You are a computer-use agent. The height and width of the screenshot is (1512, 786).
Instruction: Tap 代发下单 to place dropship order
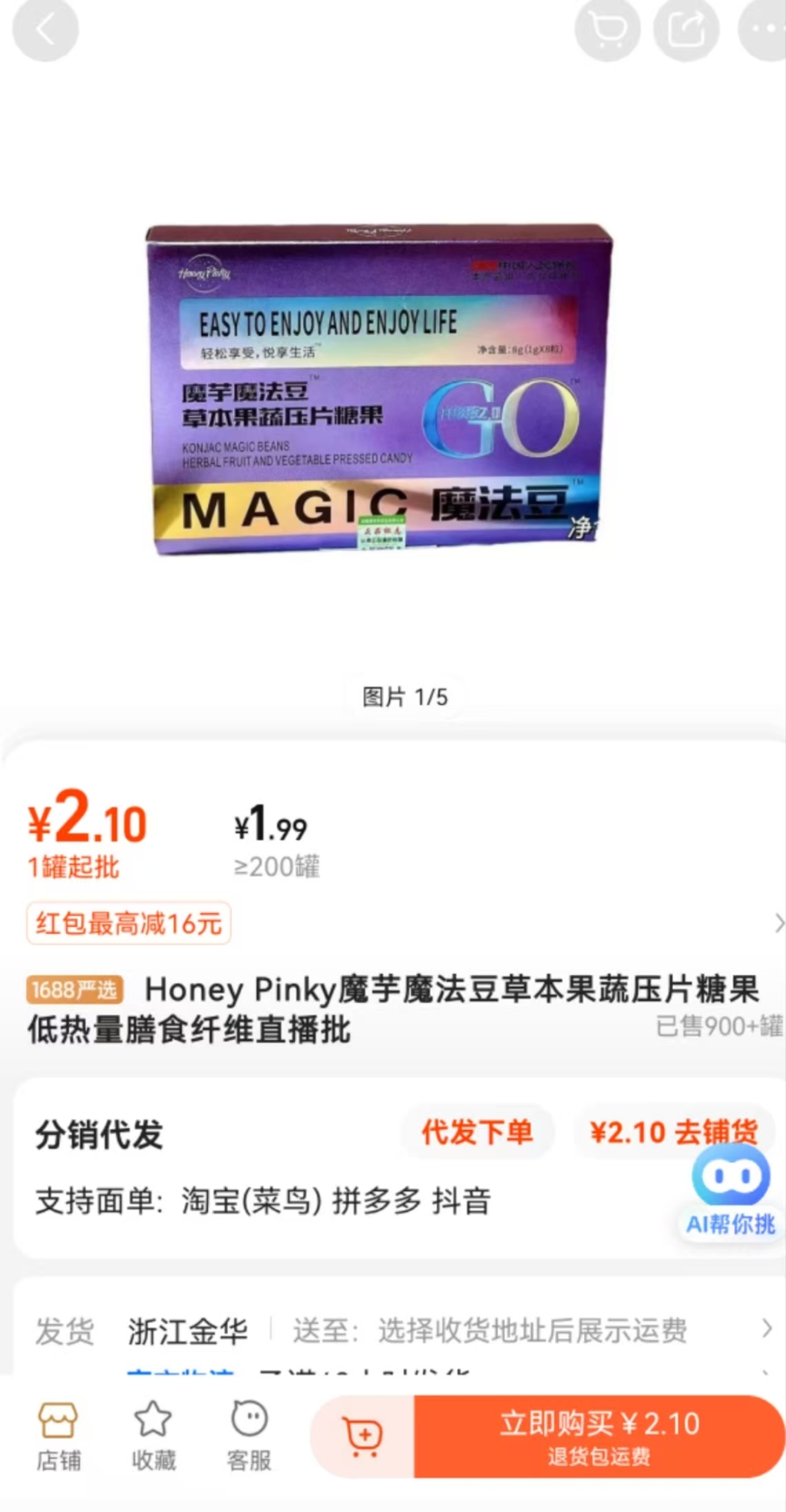(x=477, y=1132)
